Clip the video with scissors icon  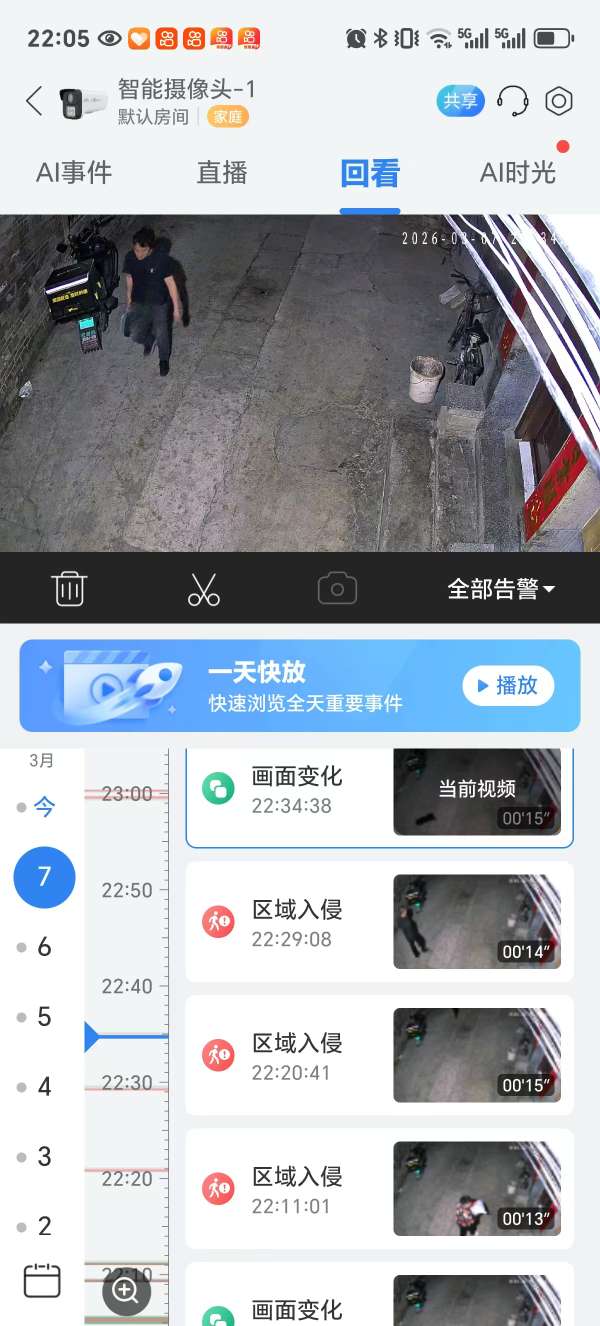[204, 588]
